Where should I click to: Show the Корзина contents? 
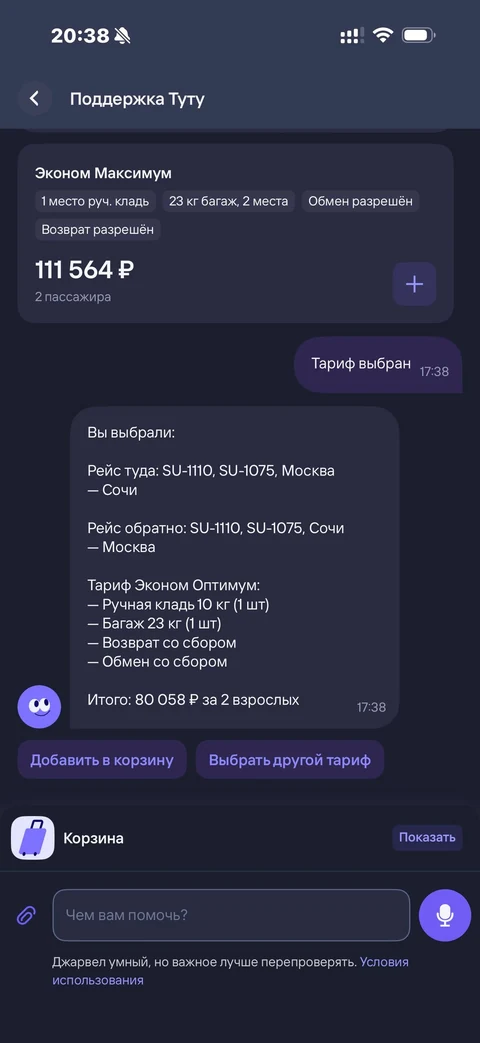(x=427, y=837)
